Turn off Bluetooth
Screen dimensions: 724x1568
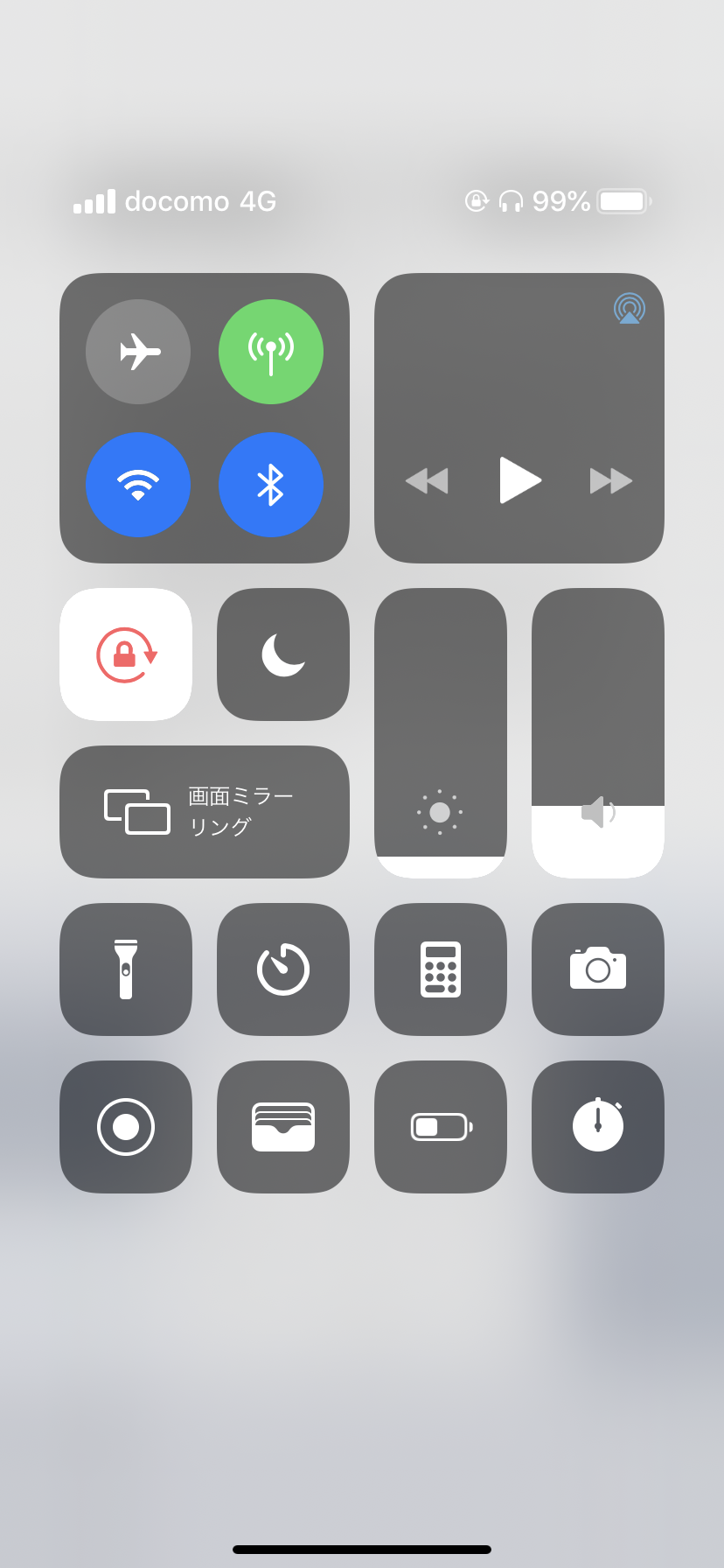click(271, 485)
